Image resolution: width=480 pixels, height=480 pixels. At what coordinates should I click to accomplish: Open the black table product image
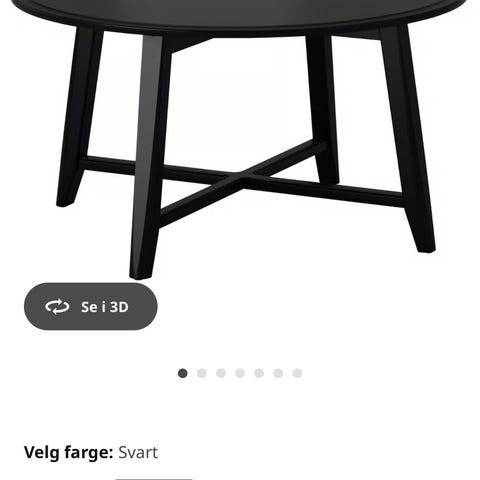coord(240,140)
